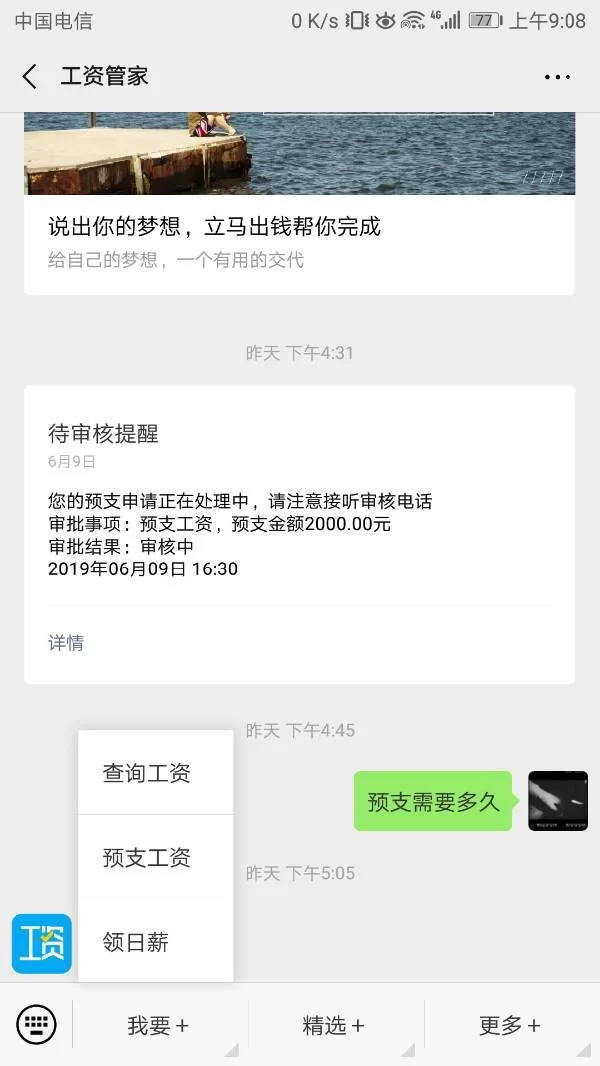The image size is (600, 1066).
Task: Go back from 工资管家 chat
Action: [30, 76]
